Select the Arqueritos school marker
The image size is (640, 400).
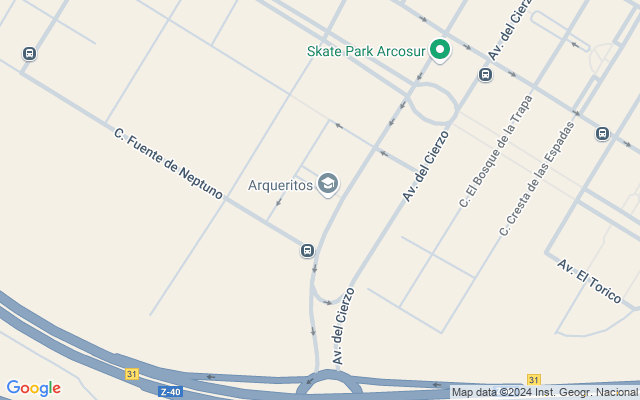click(327, 184)
